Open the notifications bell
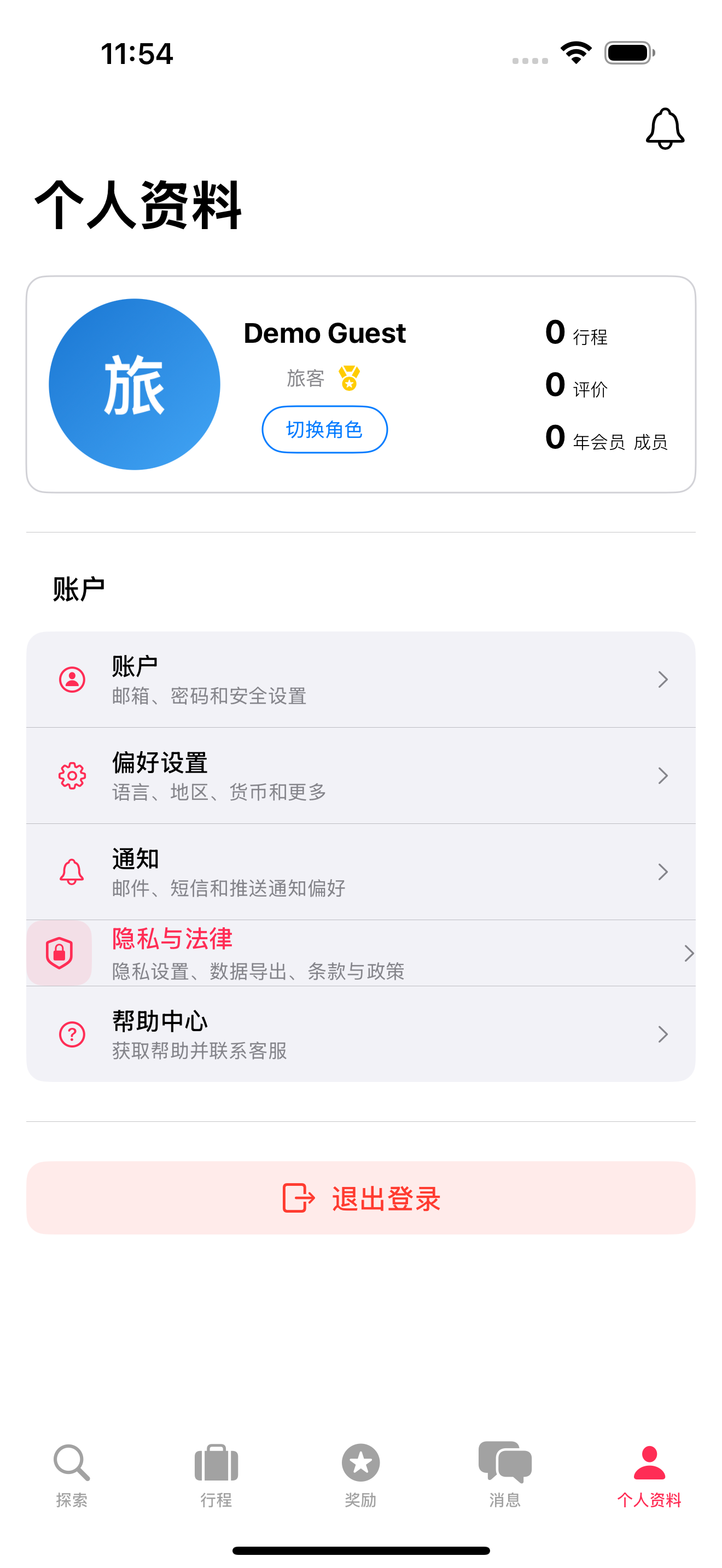722x1568 pixels. [x=665, y=128]
